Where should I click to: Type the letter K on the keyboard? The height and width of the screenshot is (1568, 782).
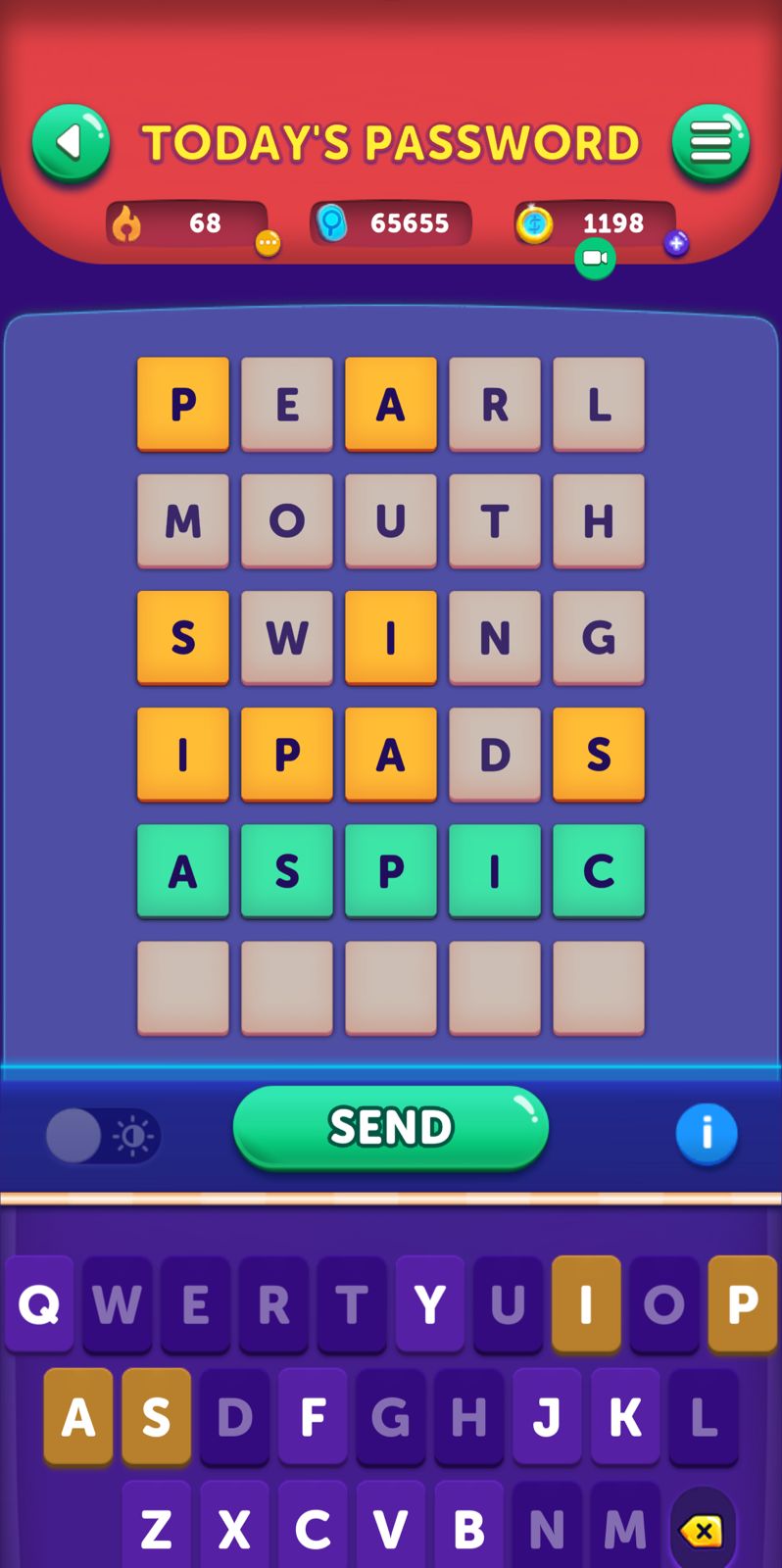(x=625, y=1417)
